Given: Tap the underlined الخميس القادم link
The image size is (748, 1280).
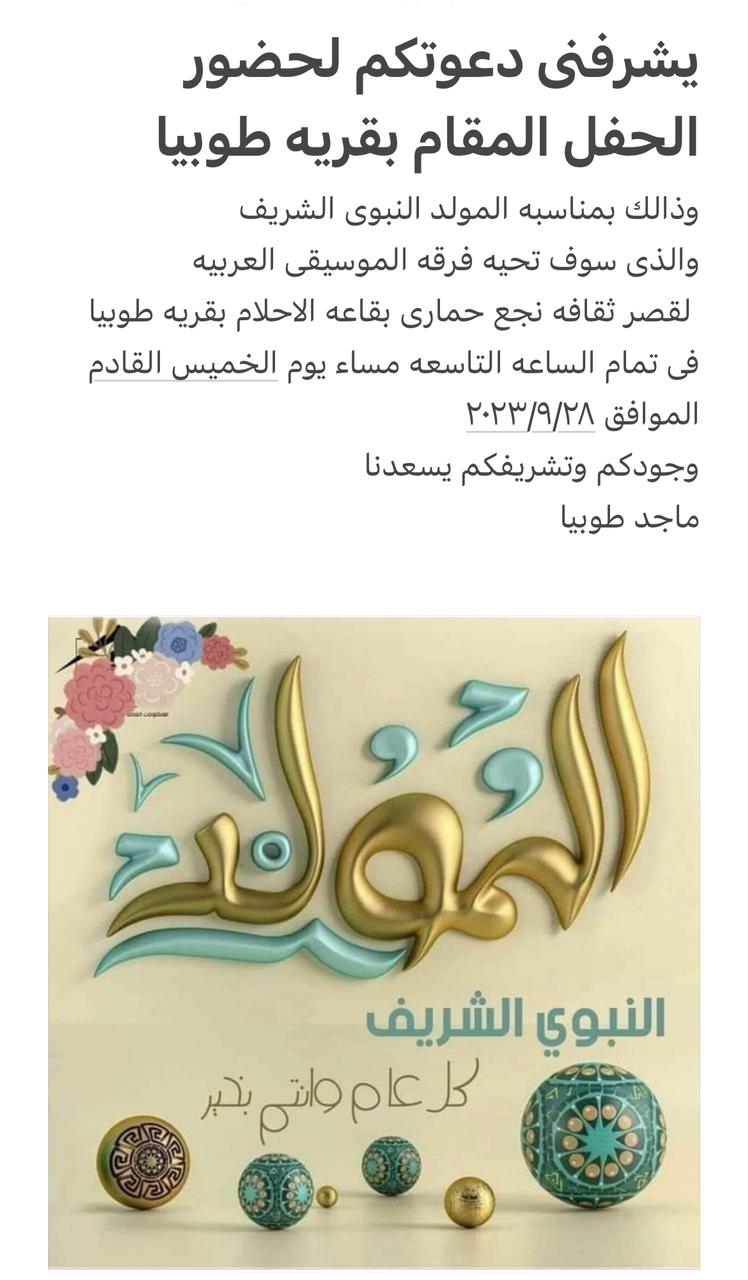Looking at the screenshot, I should (x=183, y=363).
